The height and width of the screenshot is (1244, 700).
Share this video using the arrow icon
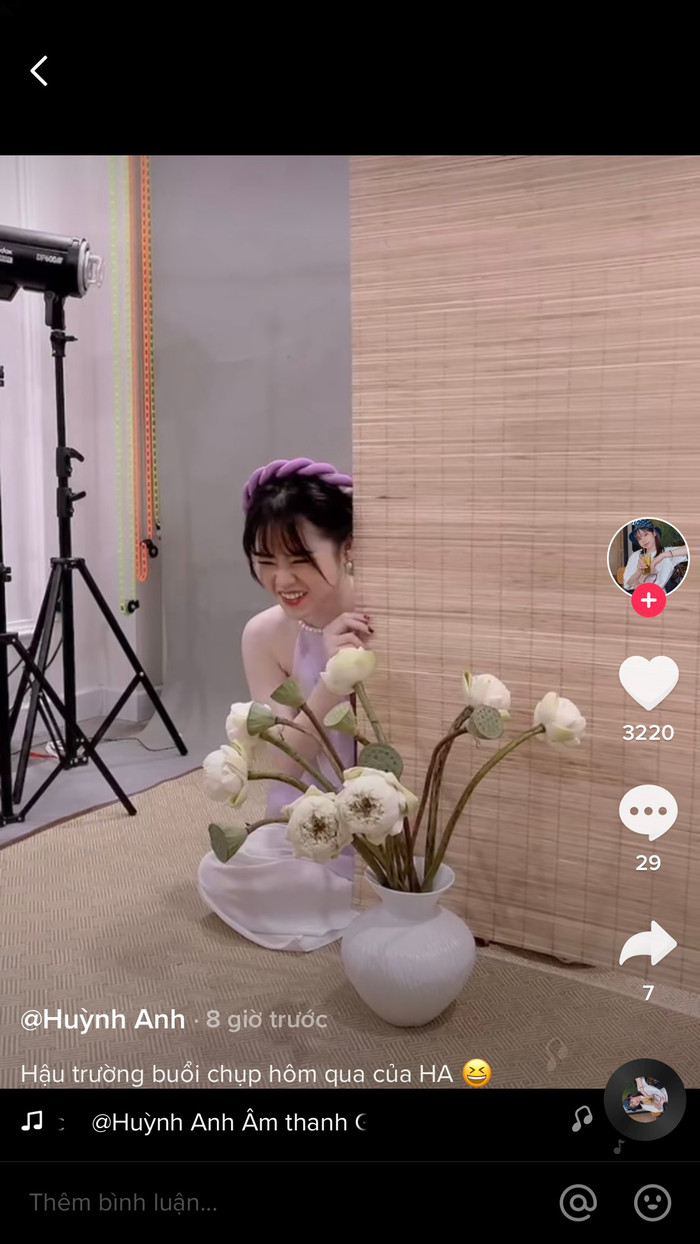648,943
